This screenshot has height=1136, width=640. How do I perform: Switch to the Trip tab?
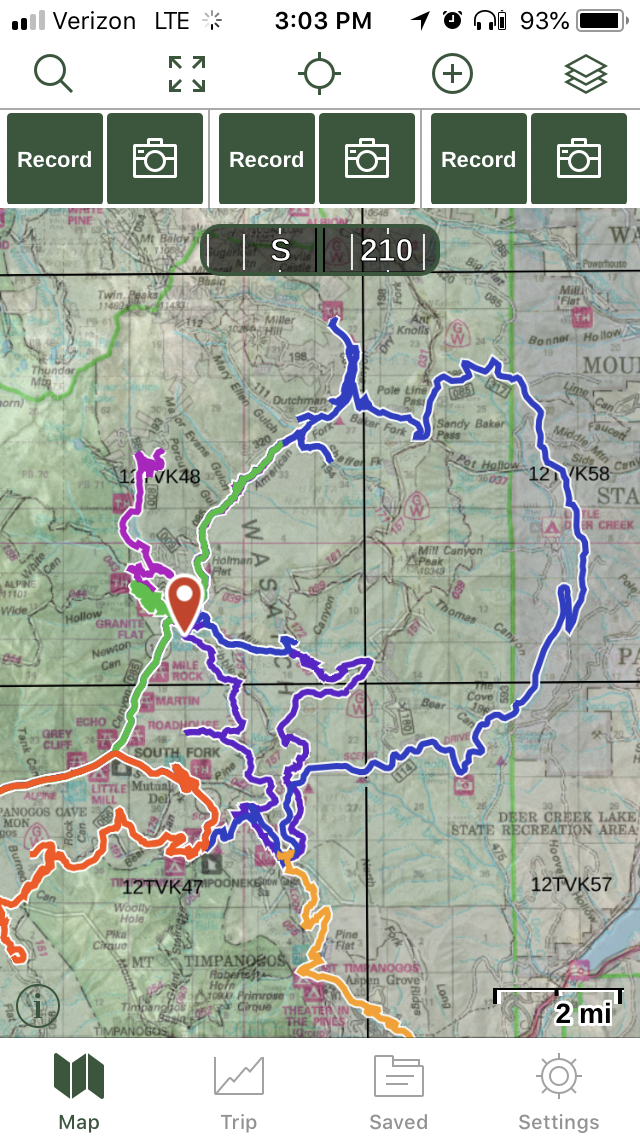tap(238, 1092)
